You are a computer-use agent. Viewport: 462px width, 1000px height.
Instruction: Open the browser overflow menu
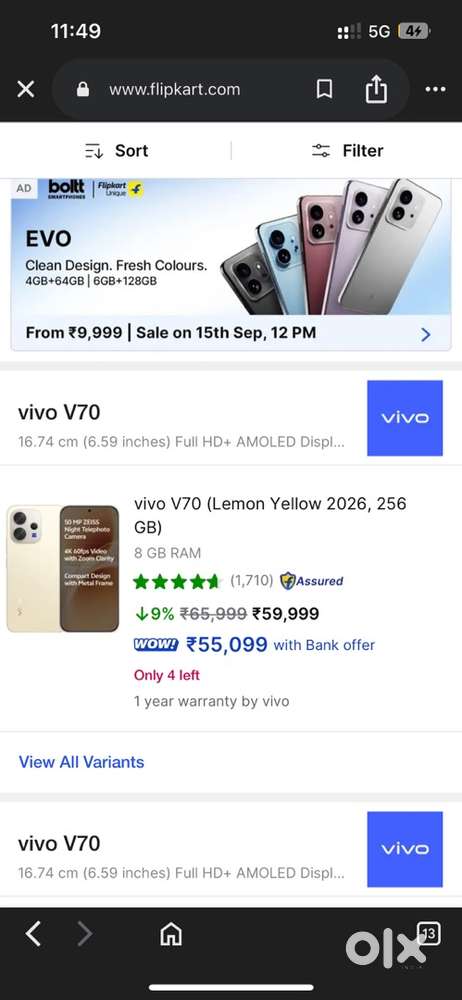435,89
